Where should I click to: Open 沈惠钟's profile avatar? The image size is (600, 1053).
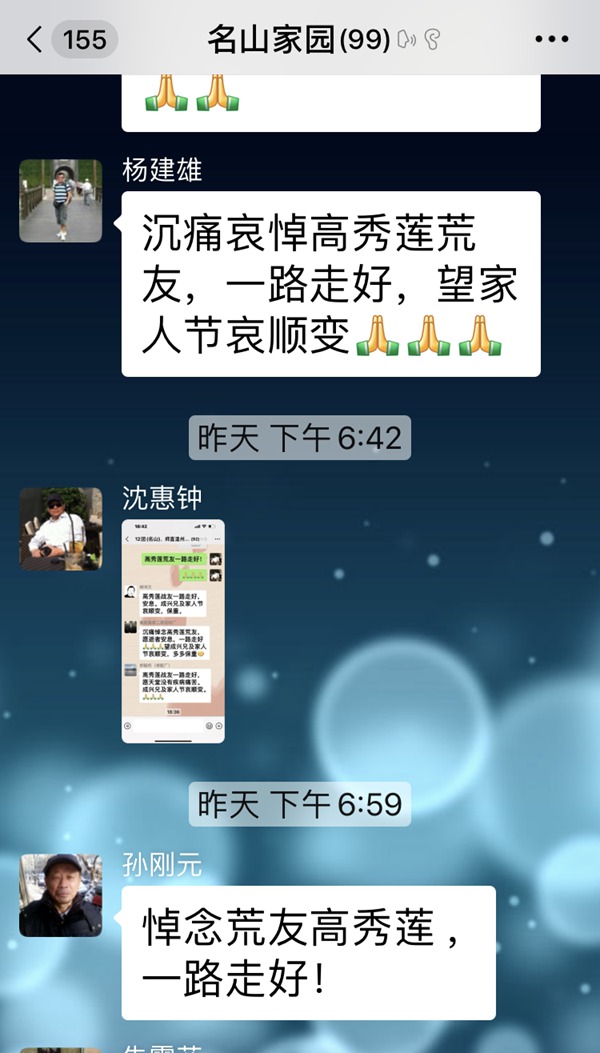[x=61, y=529]
